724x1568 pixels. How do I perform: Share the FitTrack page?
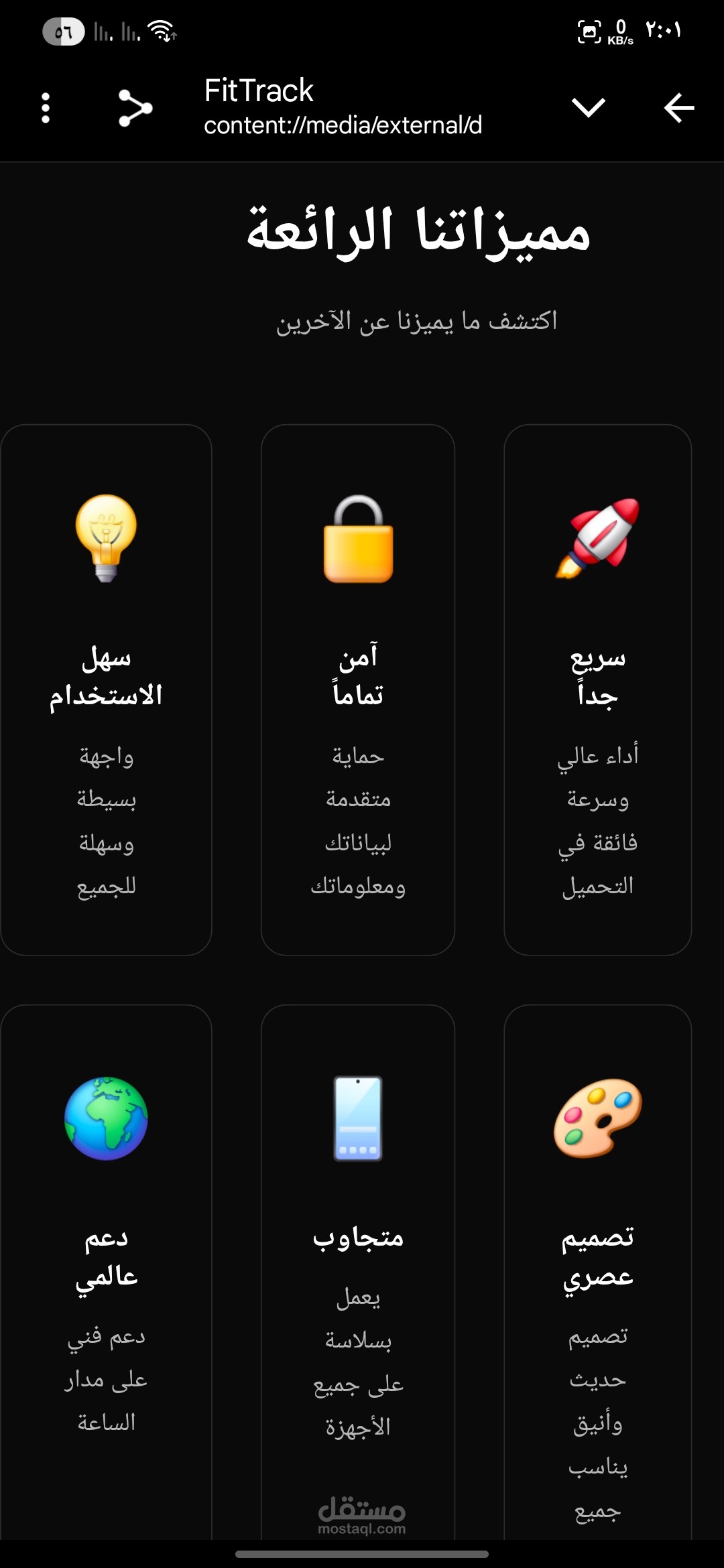tap(135, 108)
